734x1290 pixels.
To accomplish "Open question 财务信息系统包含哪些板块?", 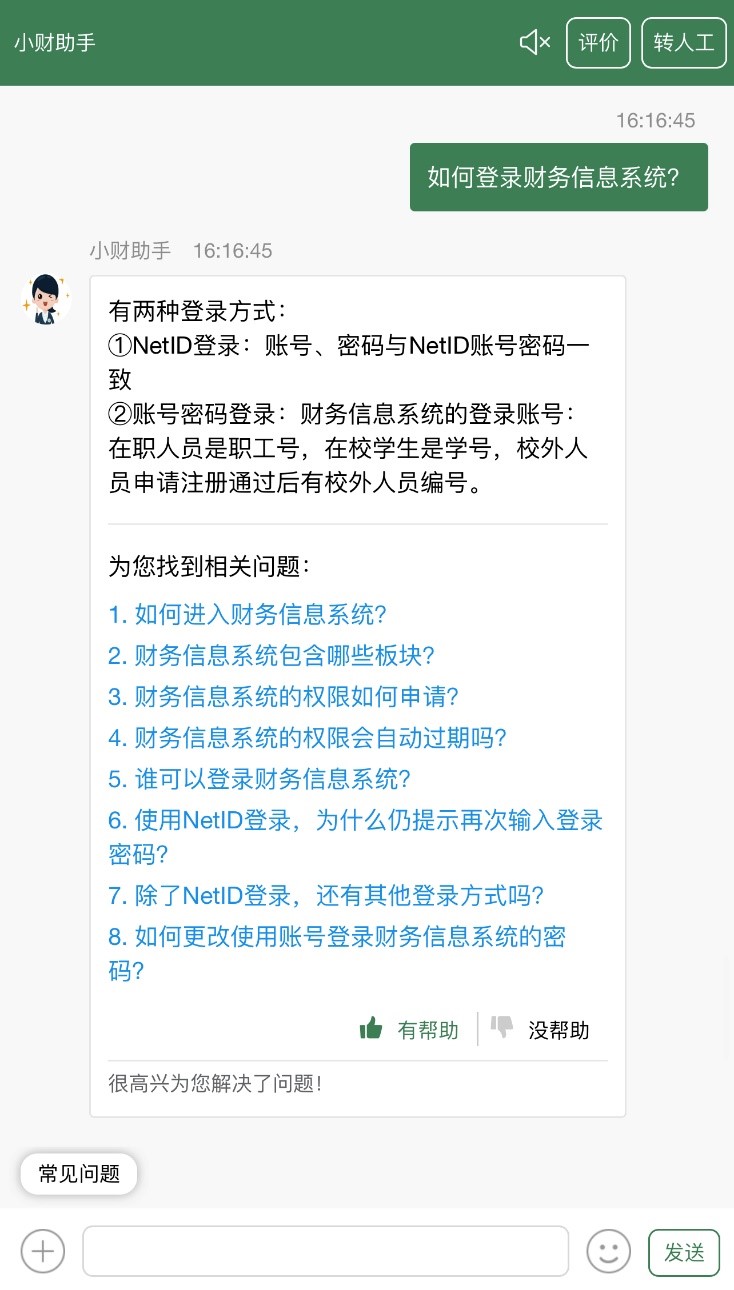I will (271, 655).
